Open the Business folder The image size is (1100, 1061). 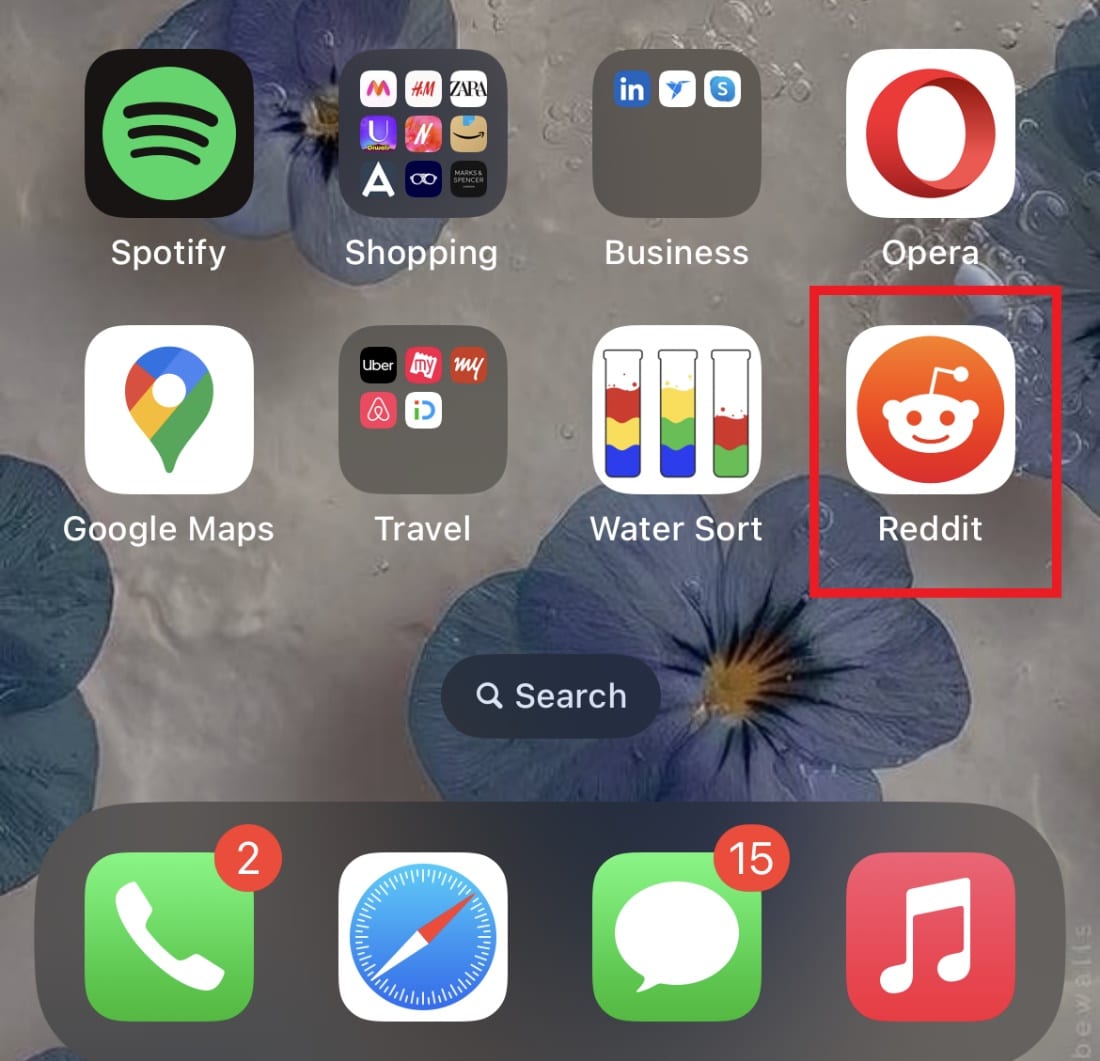(676, 133)
